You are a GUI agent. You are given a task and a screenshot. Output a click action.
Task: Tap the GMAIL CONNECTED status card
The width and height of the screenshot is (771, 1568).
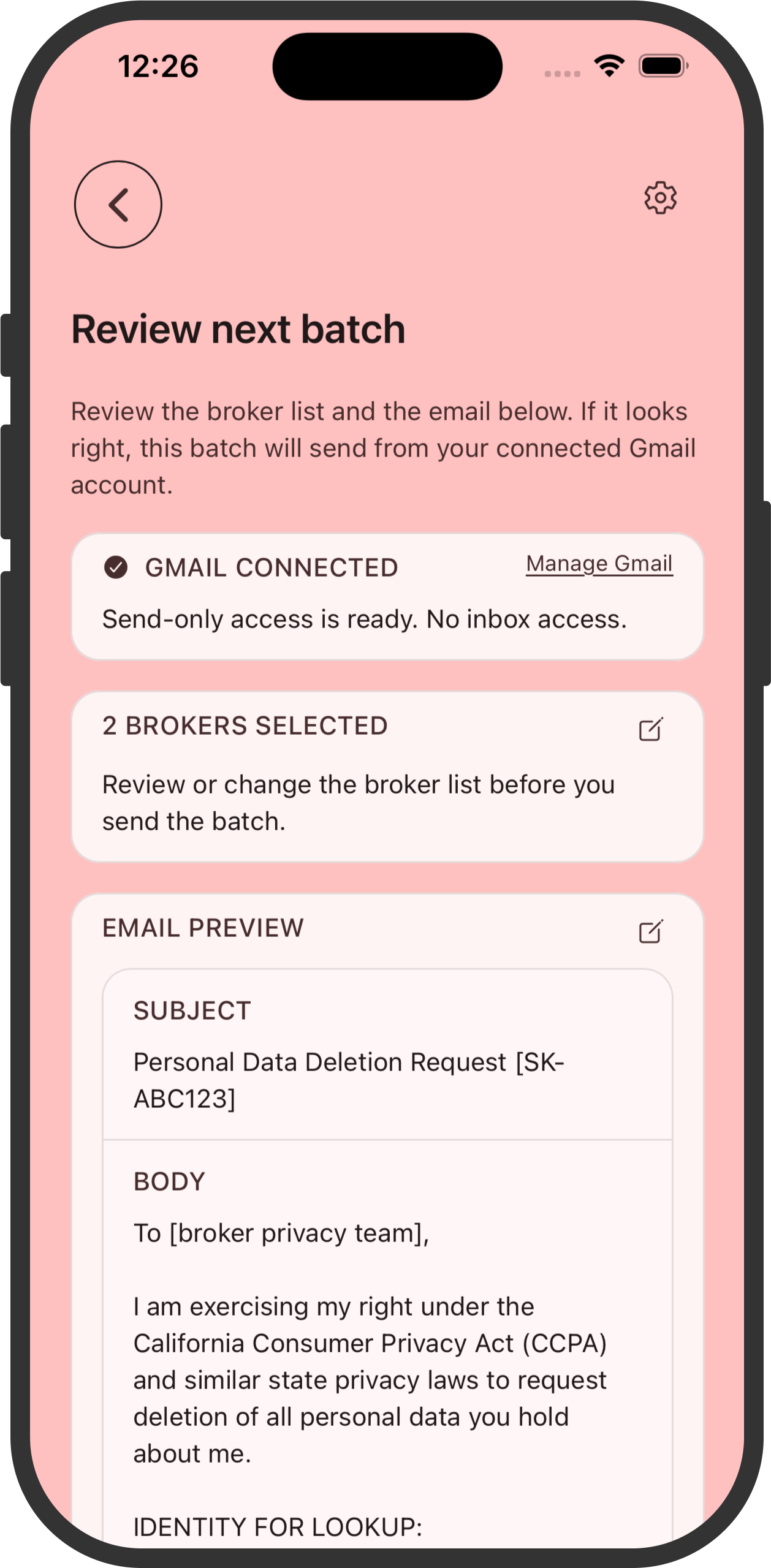(x=385, y=594)
